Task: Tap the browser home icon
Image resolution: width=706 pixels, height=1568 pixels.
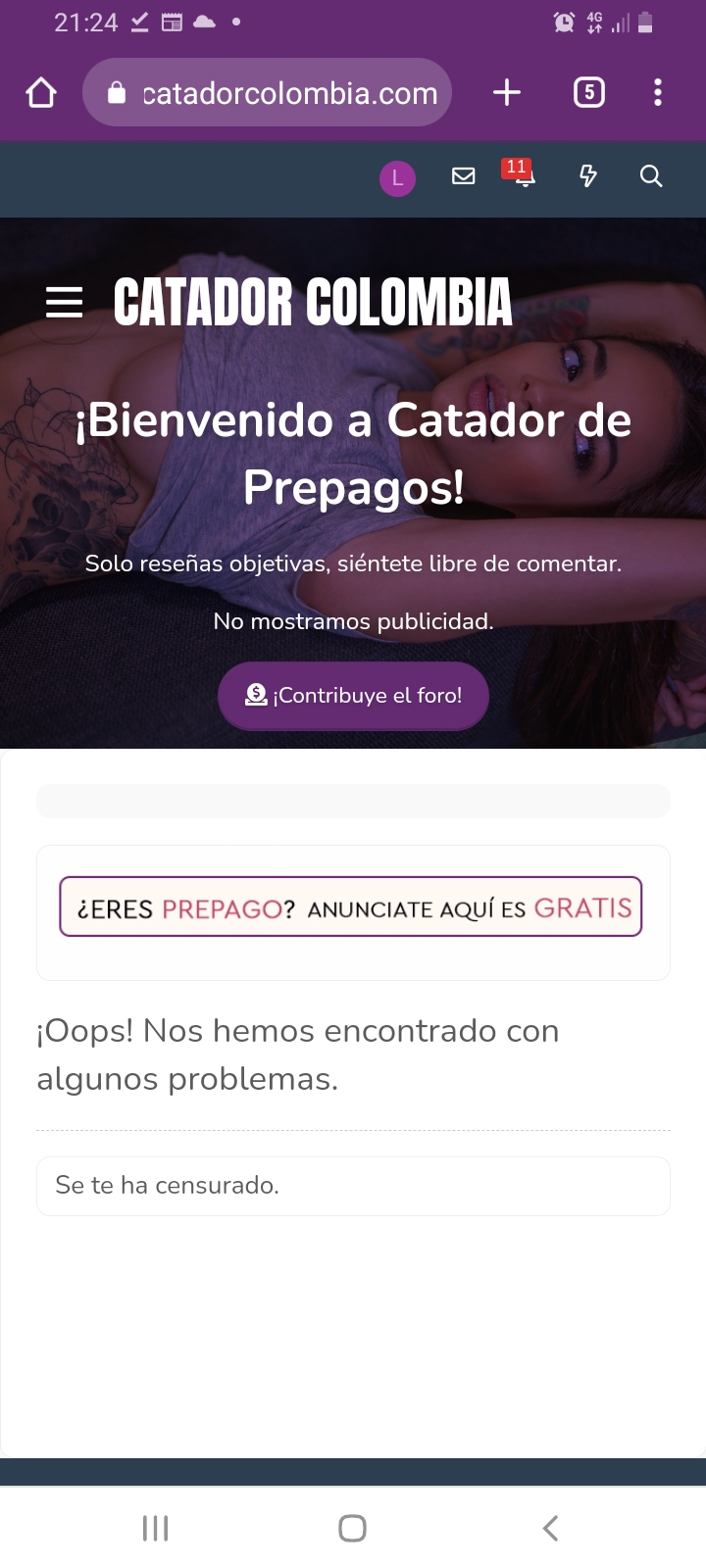Action: tap(41, 93)
